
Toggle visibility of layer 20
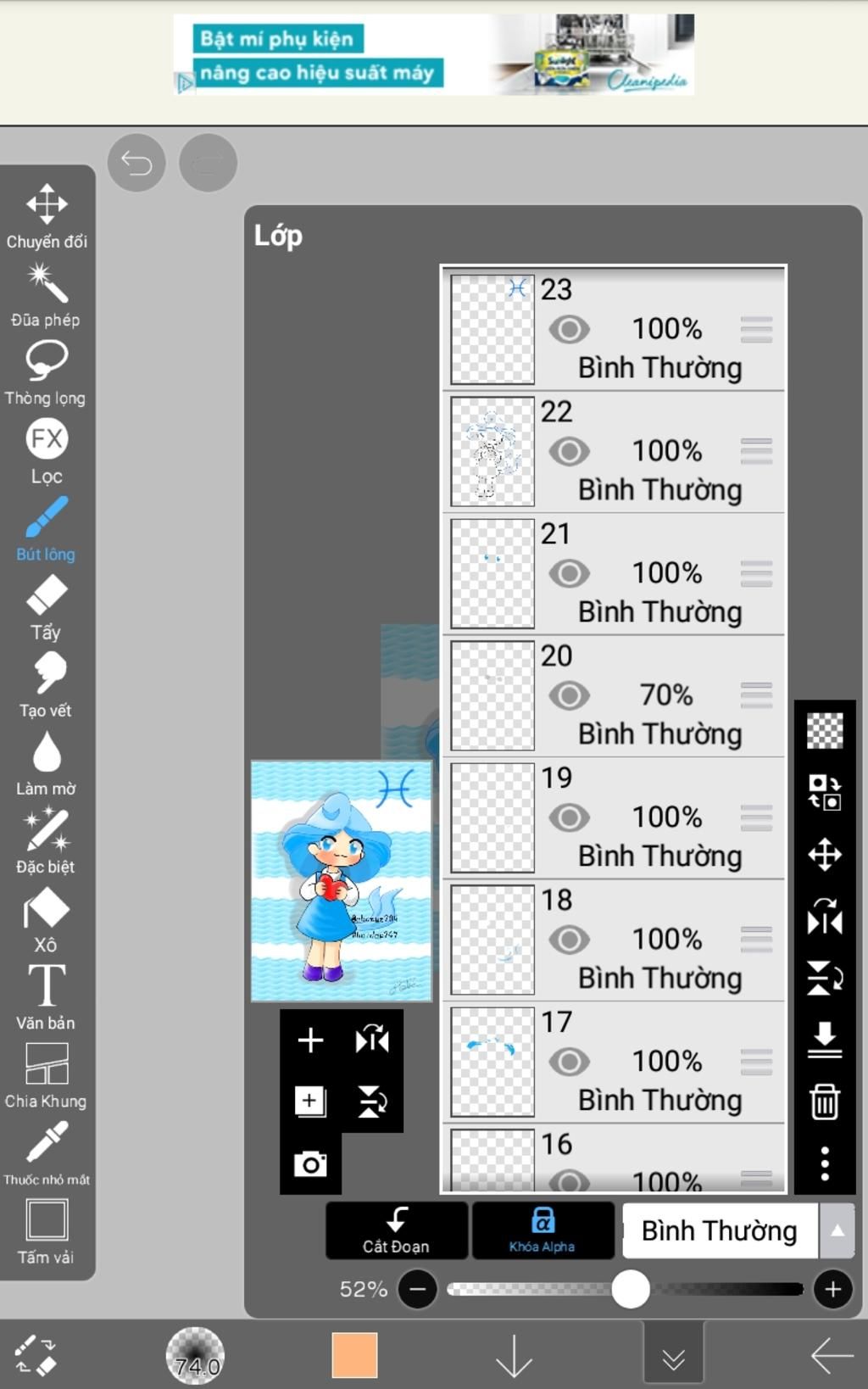pyautogui.click(x=569, y=695)
